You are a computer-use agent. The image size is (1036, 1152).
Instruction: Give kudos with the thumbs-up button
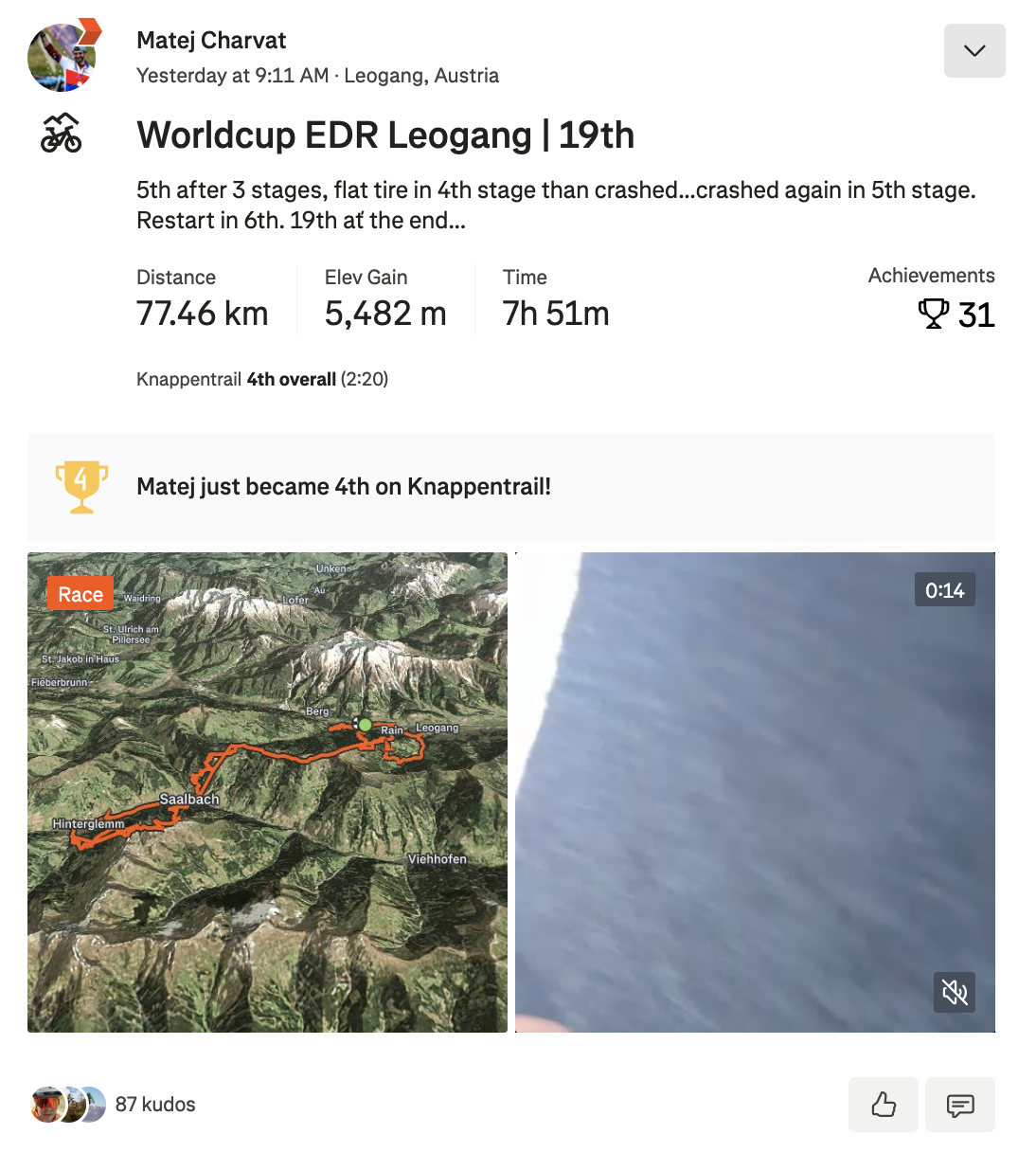tap(883, 1105)
